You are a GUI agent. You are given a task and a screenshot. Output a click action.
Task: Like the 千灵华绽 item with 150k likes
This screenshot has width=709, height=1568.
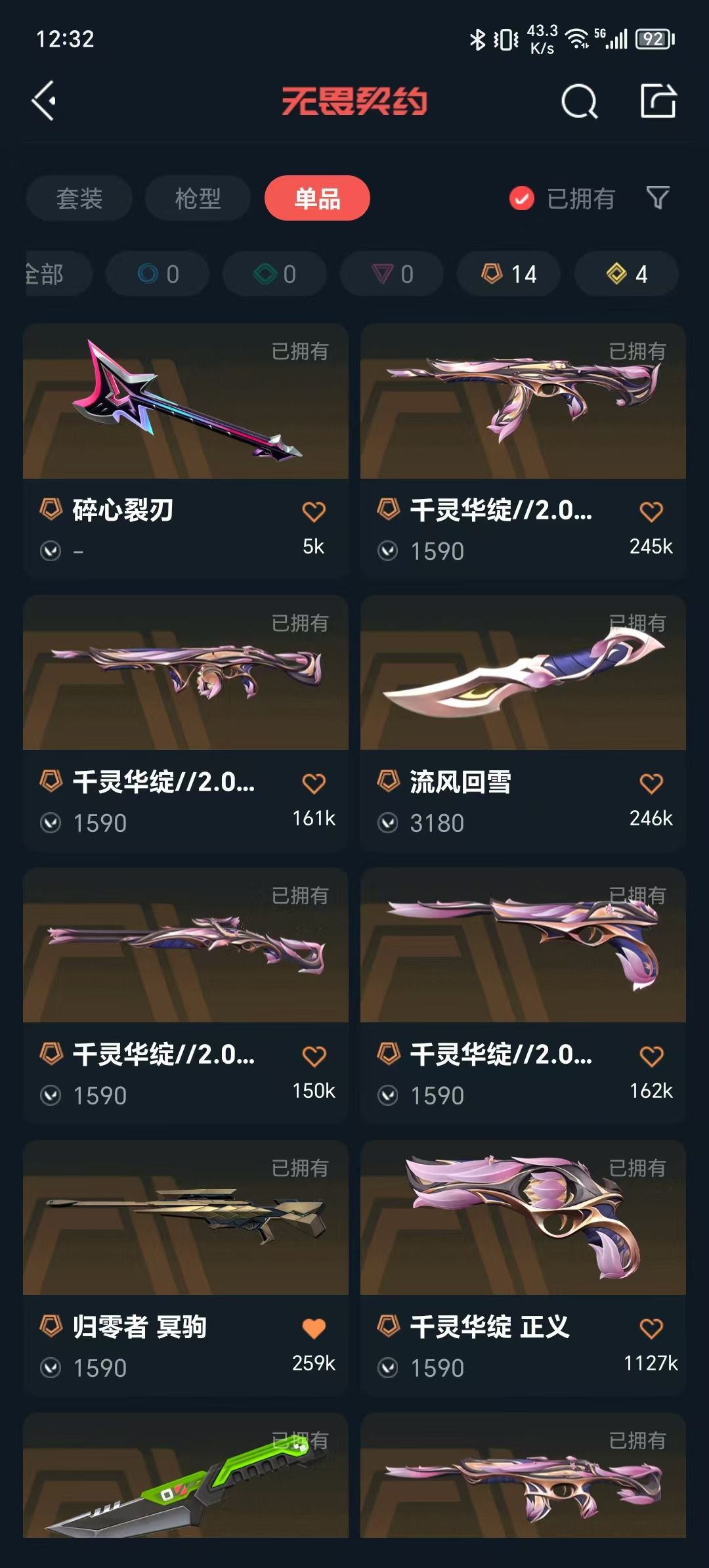(314, 1056)
